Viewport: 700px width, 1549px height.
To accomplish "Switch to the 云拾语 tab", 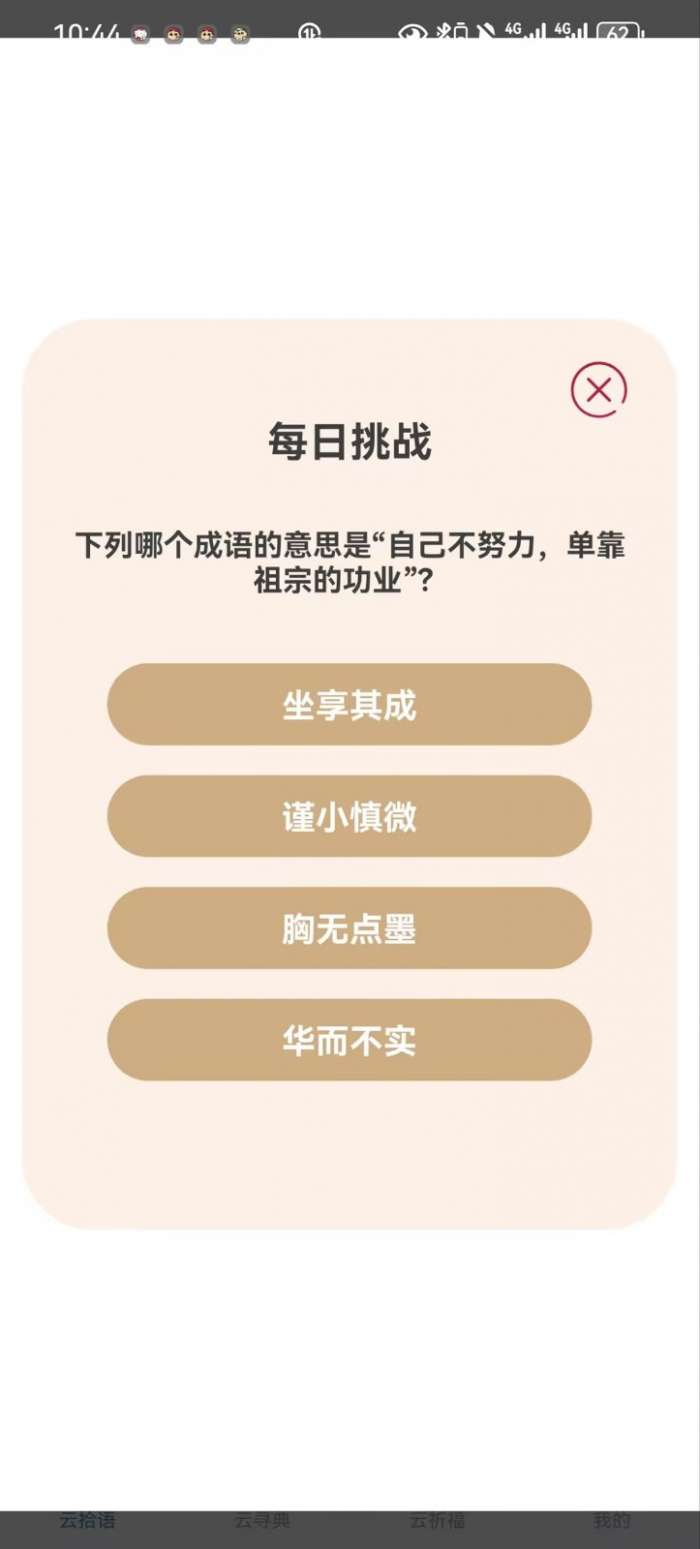I will [87, 1521].
